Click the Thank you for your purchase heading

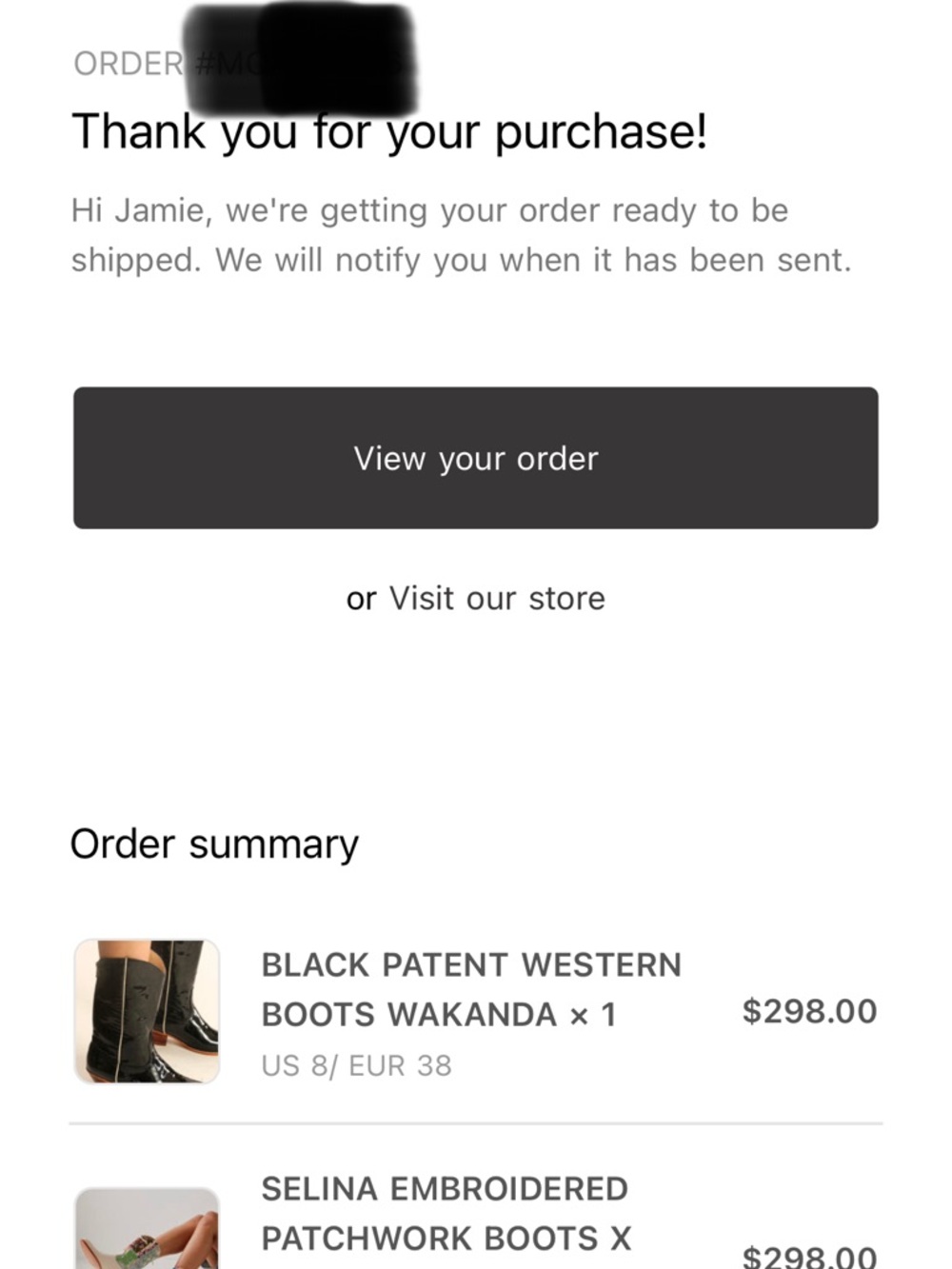(x=390, y=130)
